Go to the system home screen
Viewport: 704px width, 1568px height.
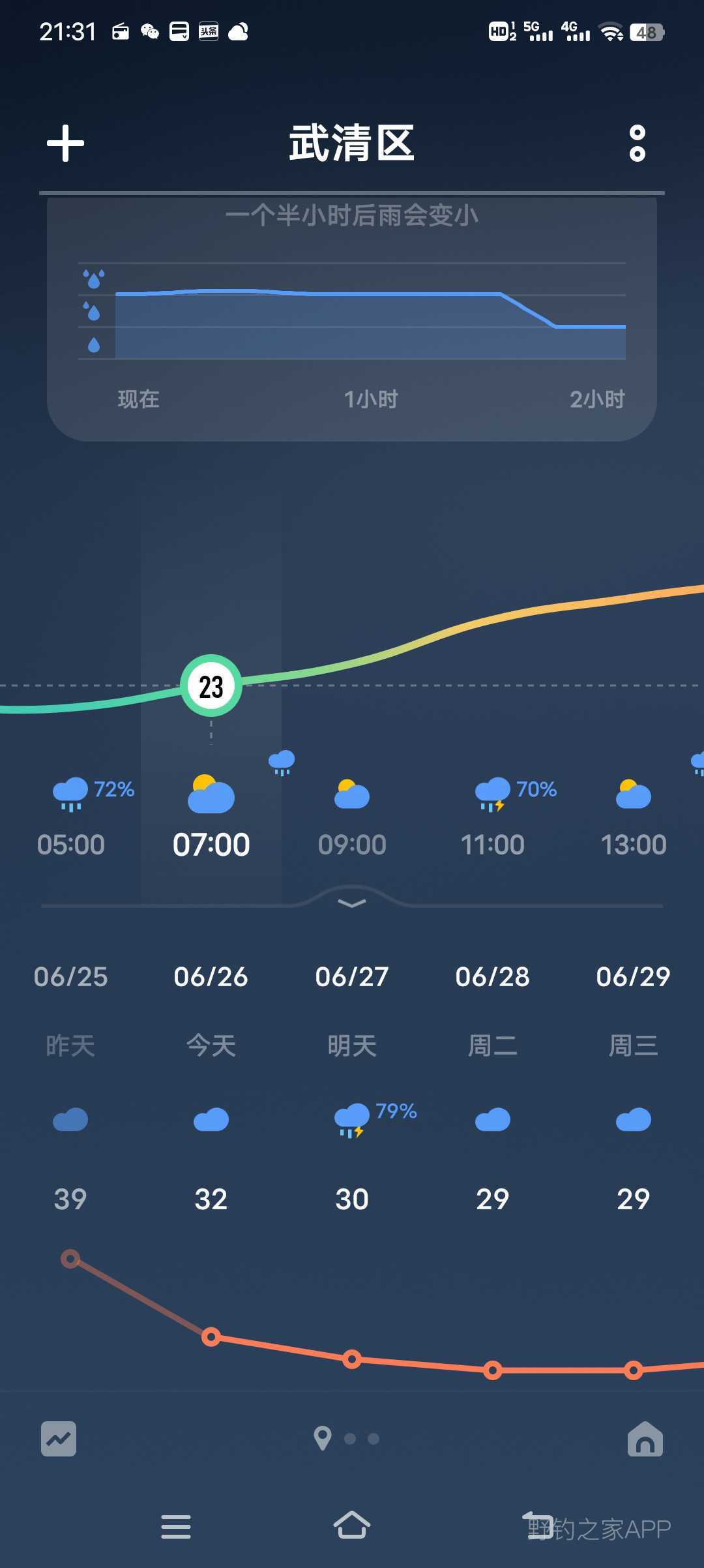pyautogui.click(x=352, y=1526)
